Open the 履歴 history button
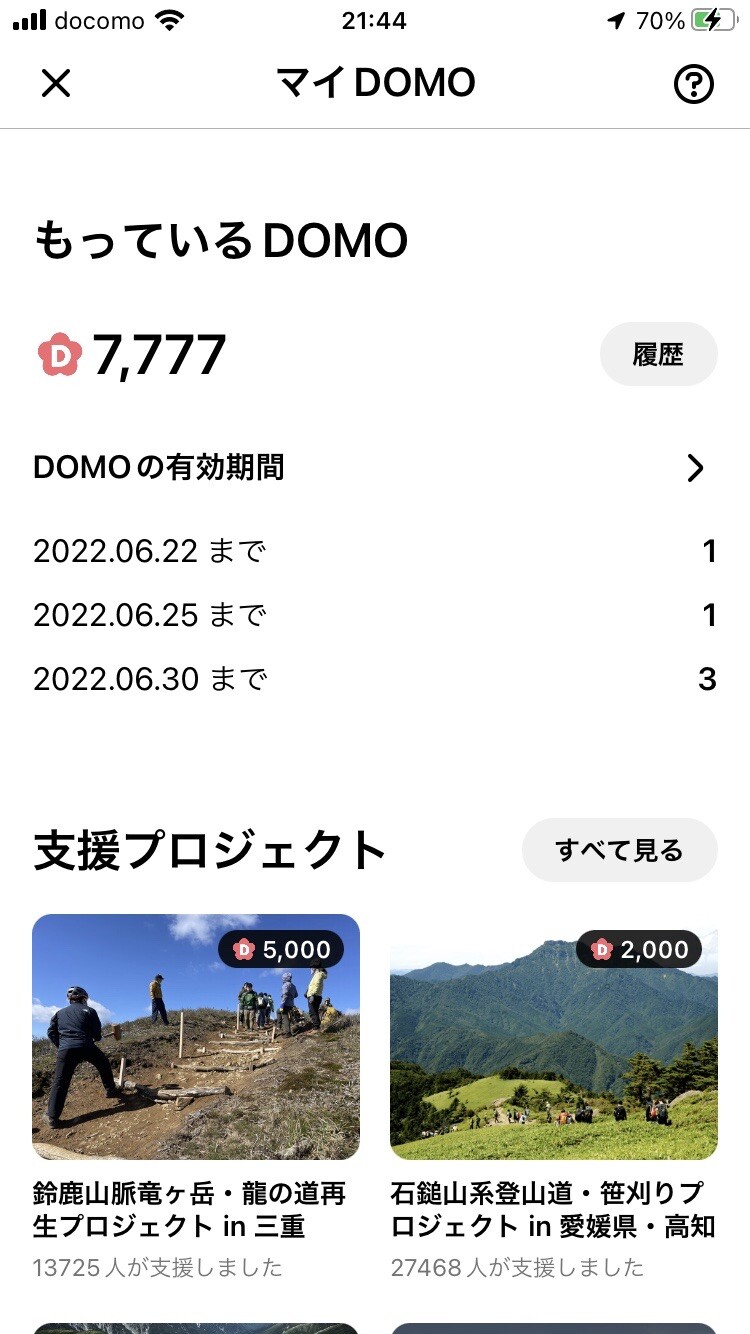This screenshot has width=750, height=1334. pos(658,353)
